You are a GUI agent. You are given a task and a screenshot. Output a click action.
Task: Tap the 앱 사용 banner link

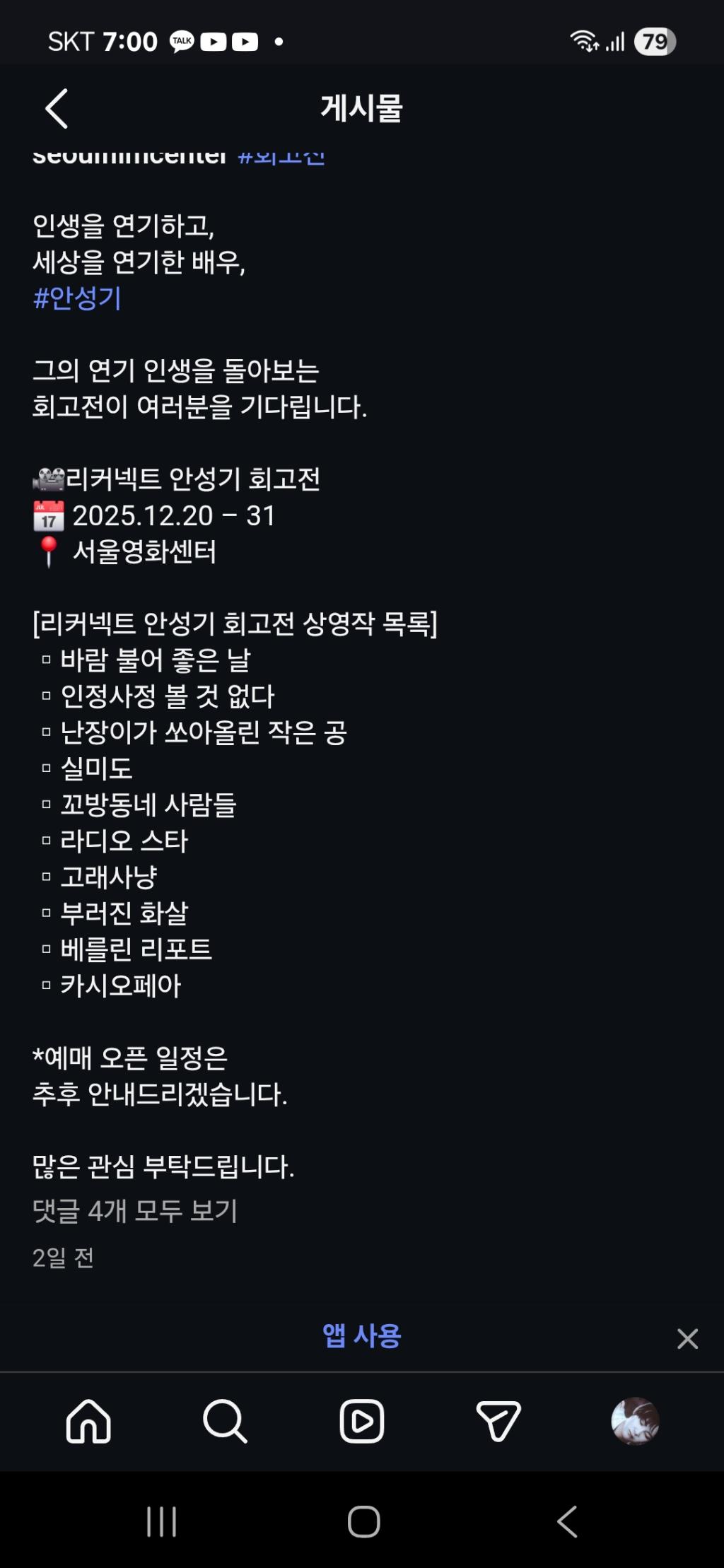(x=361, y=1336)
